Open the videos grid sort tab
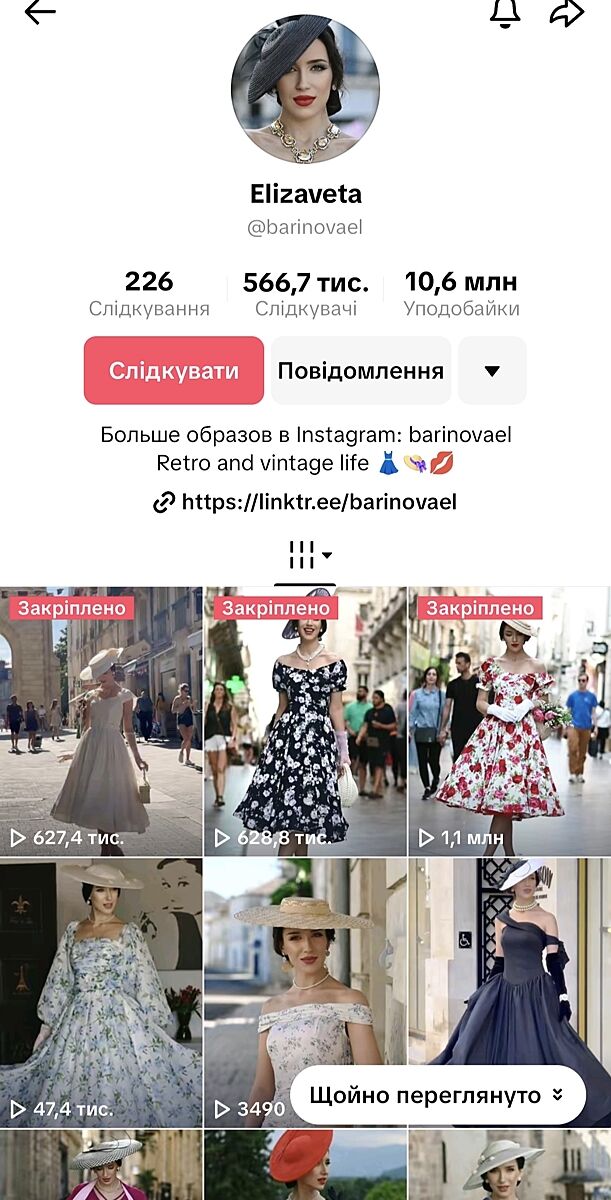This screenshot has height=1200, width=611. point(305,555)
